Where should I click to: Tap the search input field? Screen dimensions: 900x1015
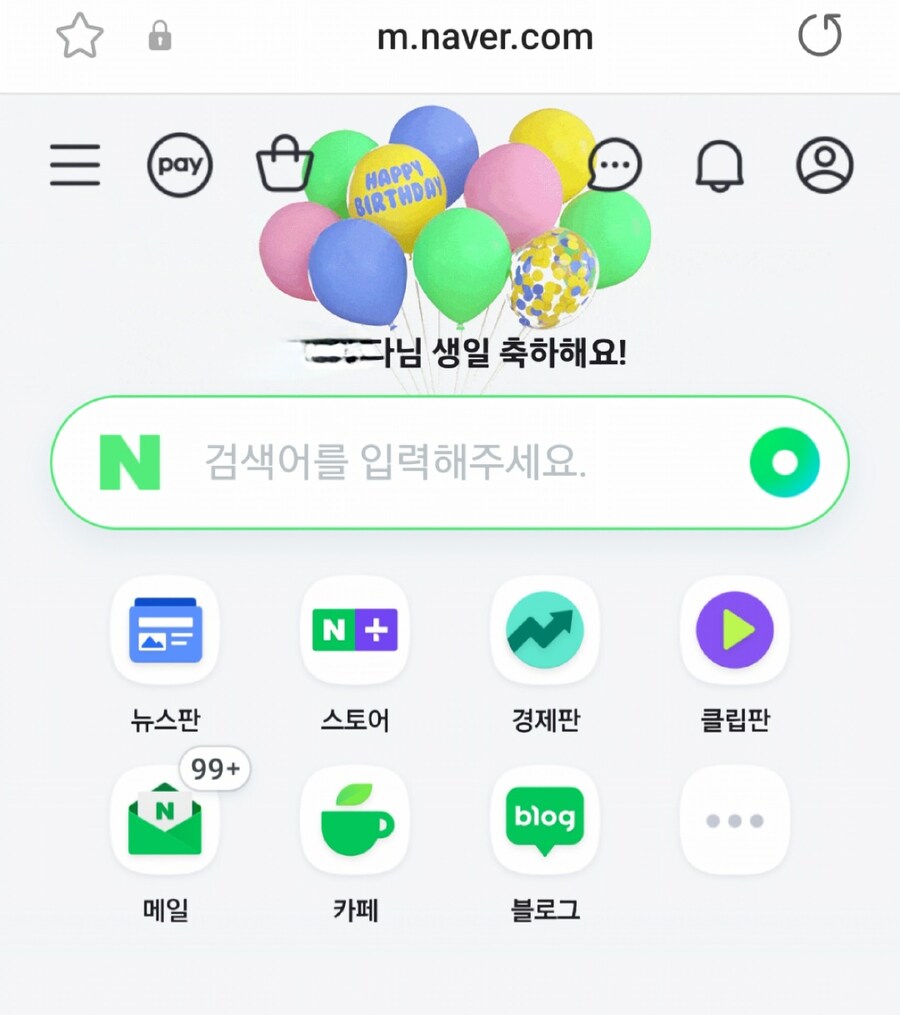click(x=430, y=462)
